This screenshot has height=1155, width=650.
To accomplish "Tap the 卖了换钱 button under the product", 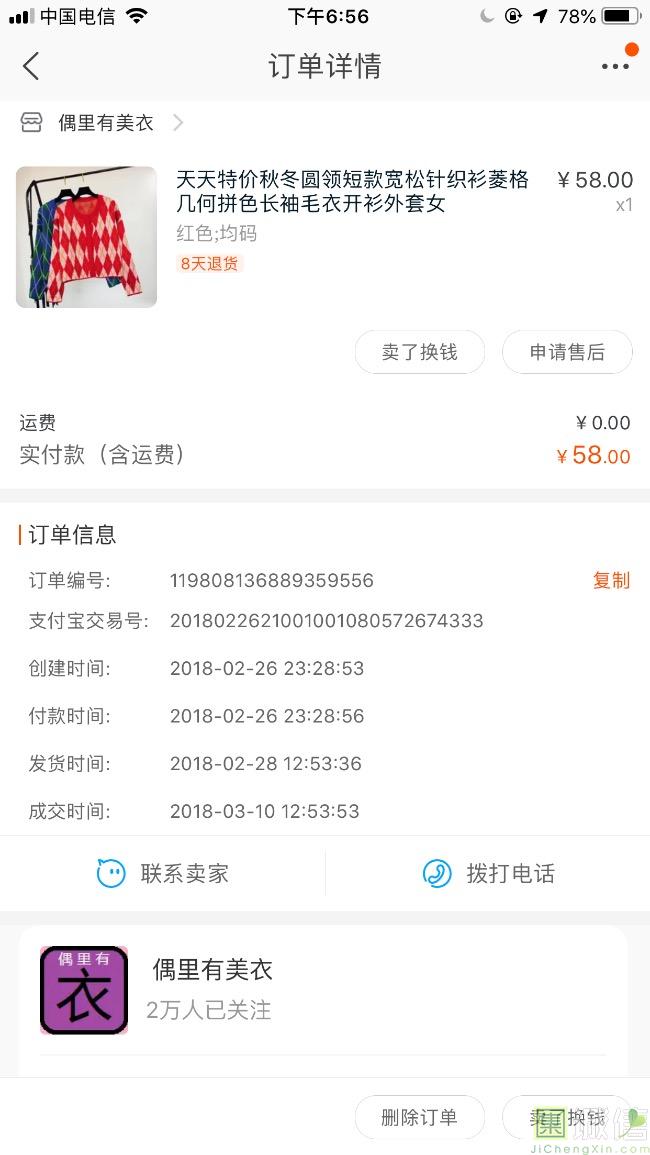I will pyautogui.click(x=419, y=352).
